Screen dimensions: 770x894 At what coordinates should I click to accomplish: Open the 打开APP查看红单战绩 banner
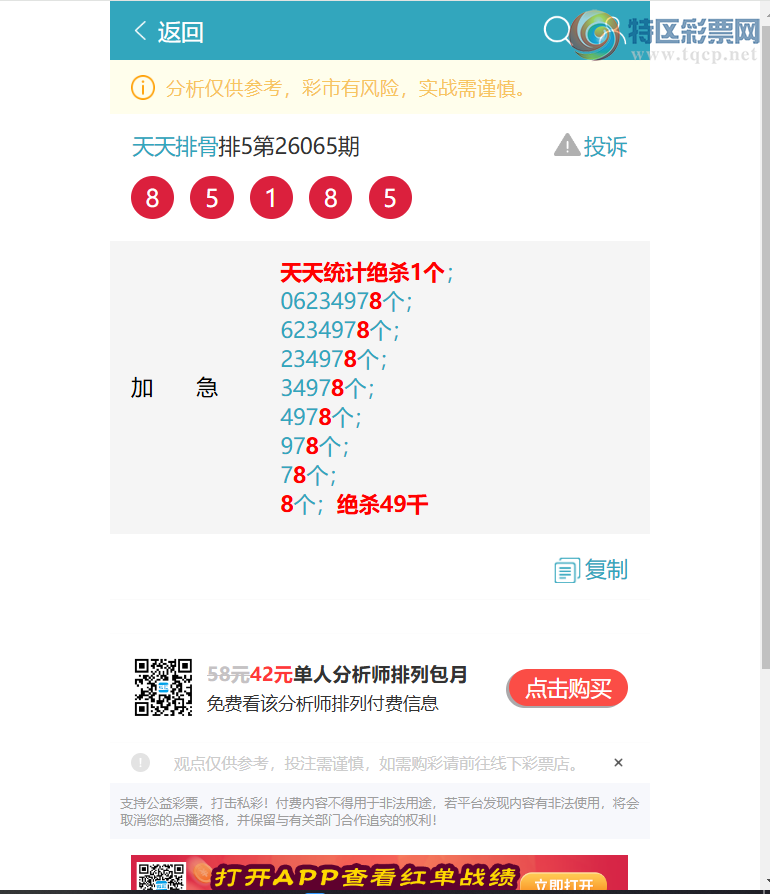[x=379, y=875]
